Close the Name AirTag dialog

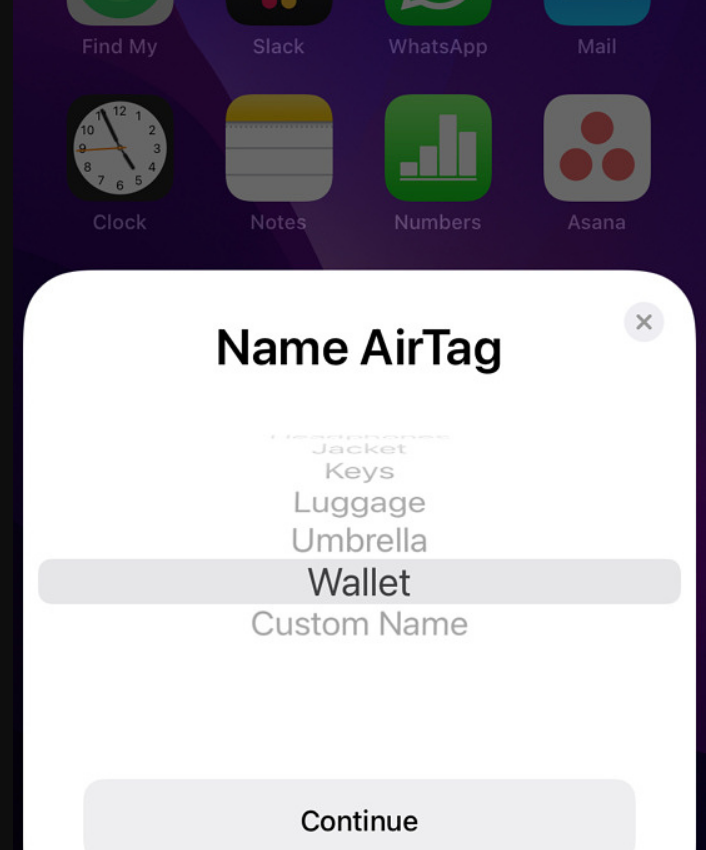(643, 322)
